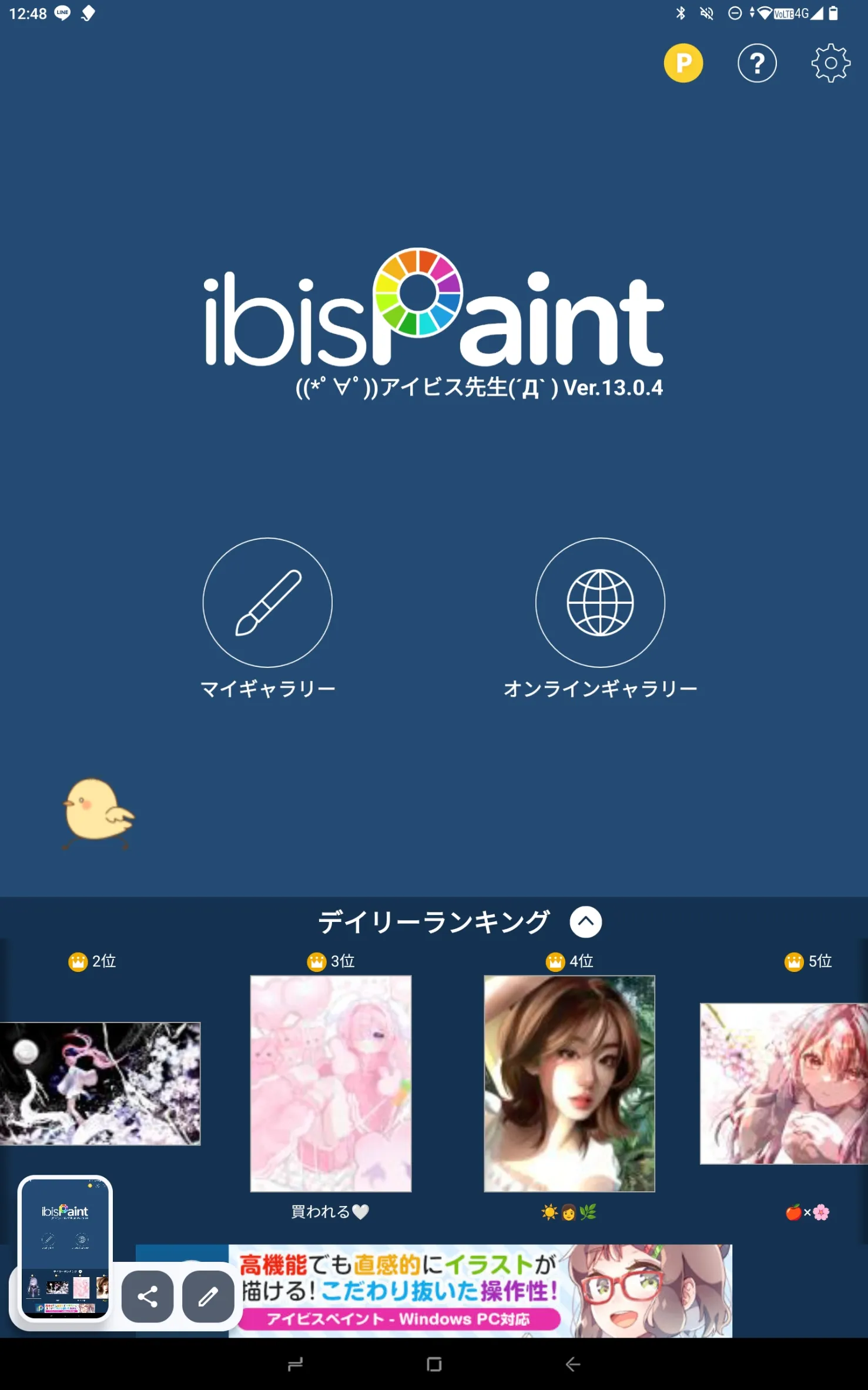This screenshot has height=1390, width=868.
Task: Open the settings gear
Action: tap(830, 63)
